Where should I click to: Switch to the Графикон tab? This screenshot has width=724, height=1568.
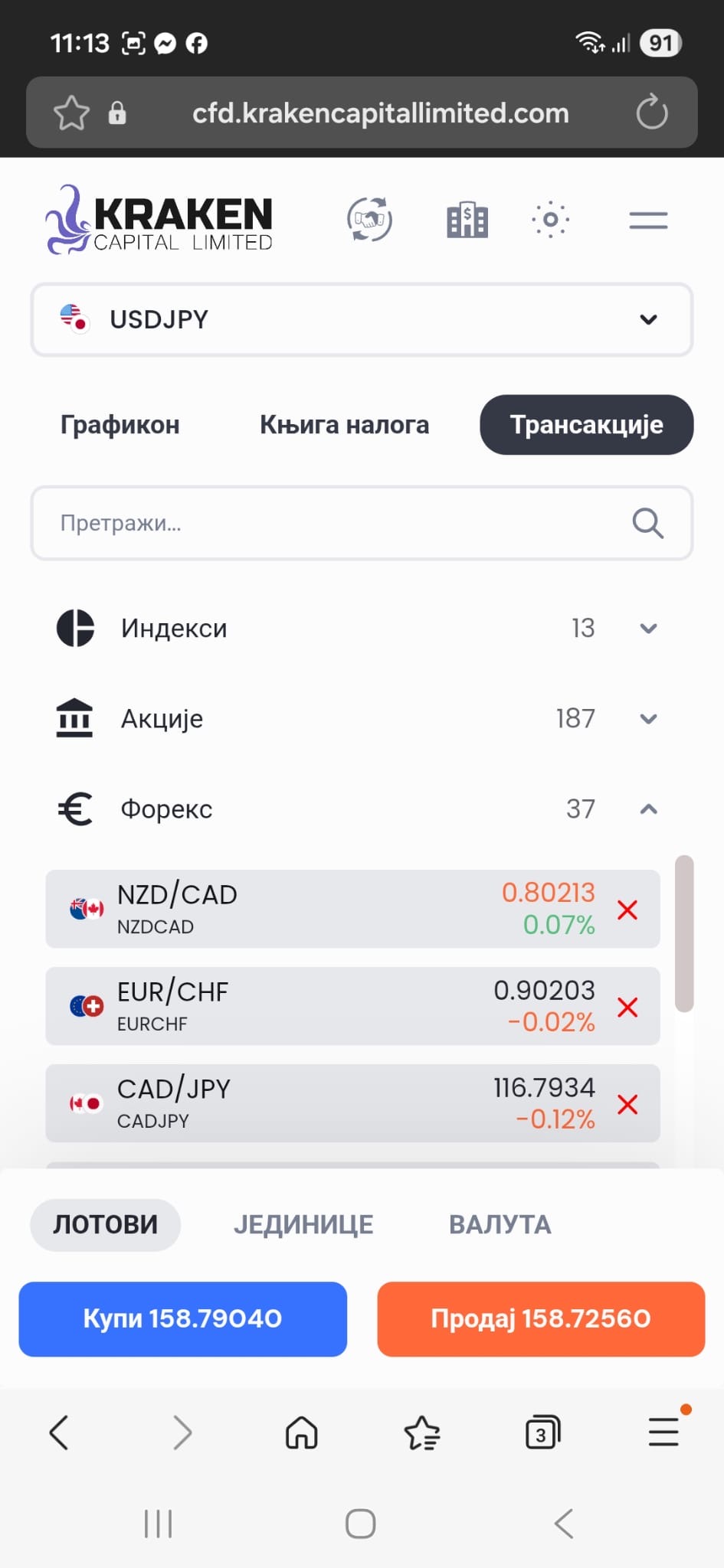[x=120, y=425]
